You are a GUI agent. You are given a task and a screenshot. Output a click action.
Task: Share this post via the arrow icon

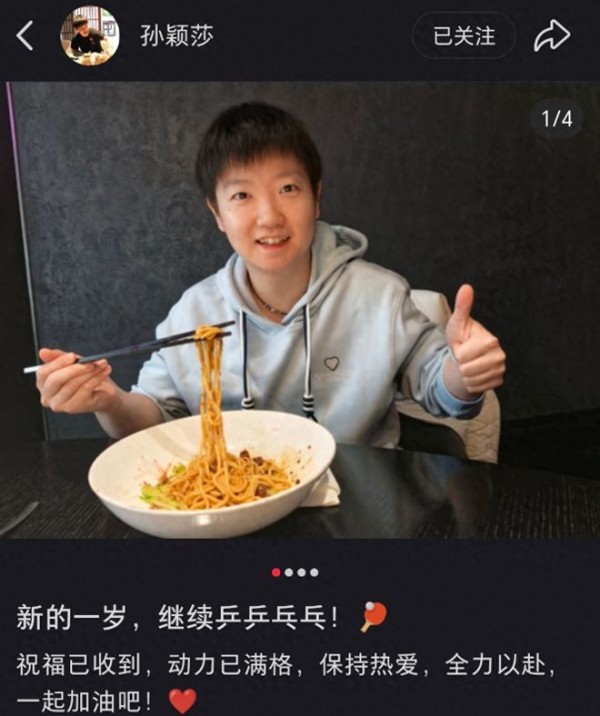click(x=551, y=36)
